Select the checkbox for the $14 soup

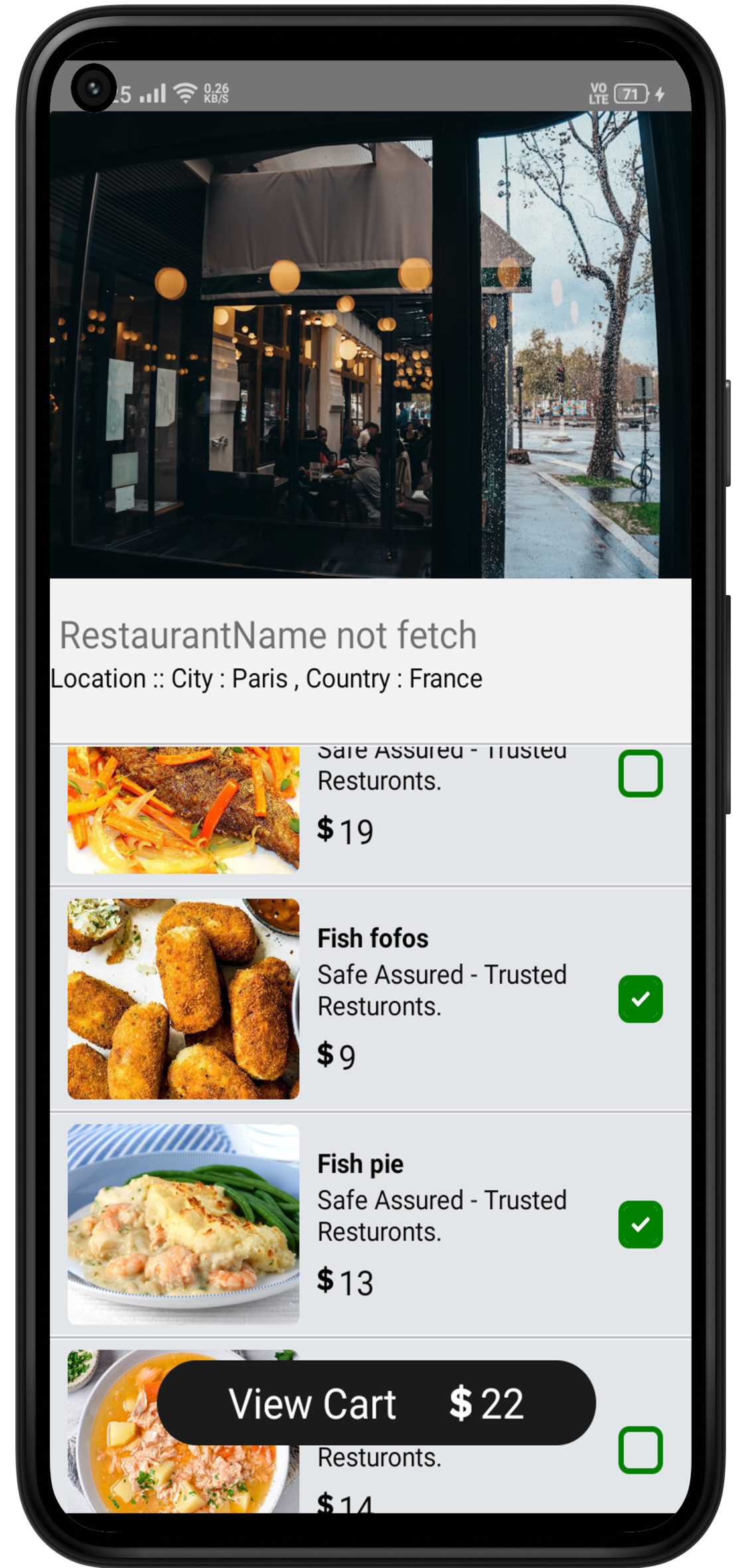(x=640, y=1449)
